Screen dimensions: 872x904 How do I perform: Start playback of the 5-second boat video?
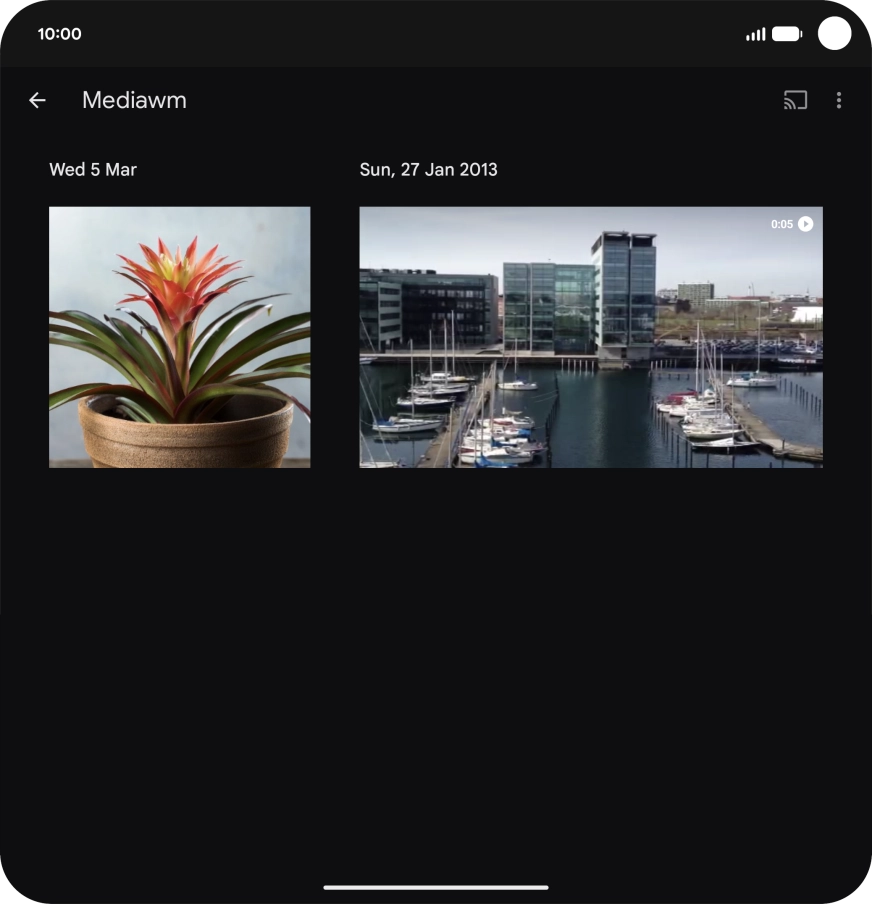[807, 224]
